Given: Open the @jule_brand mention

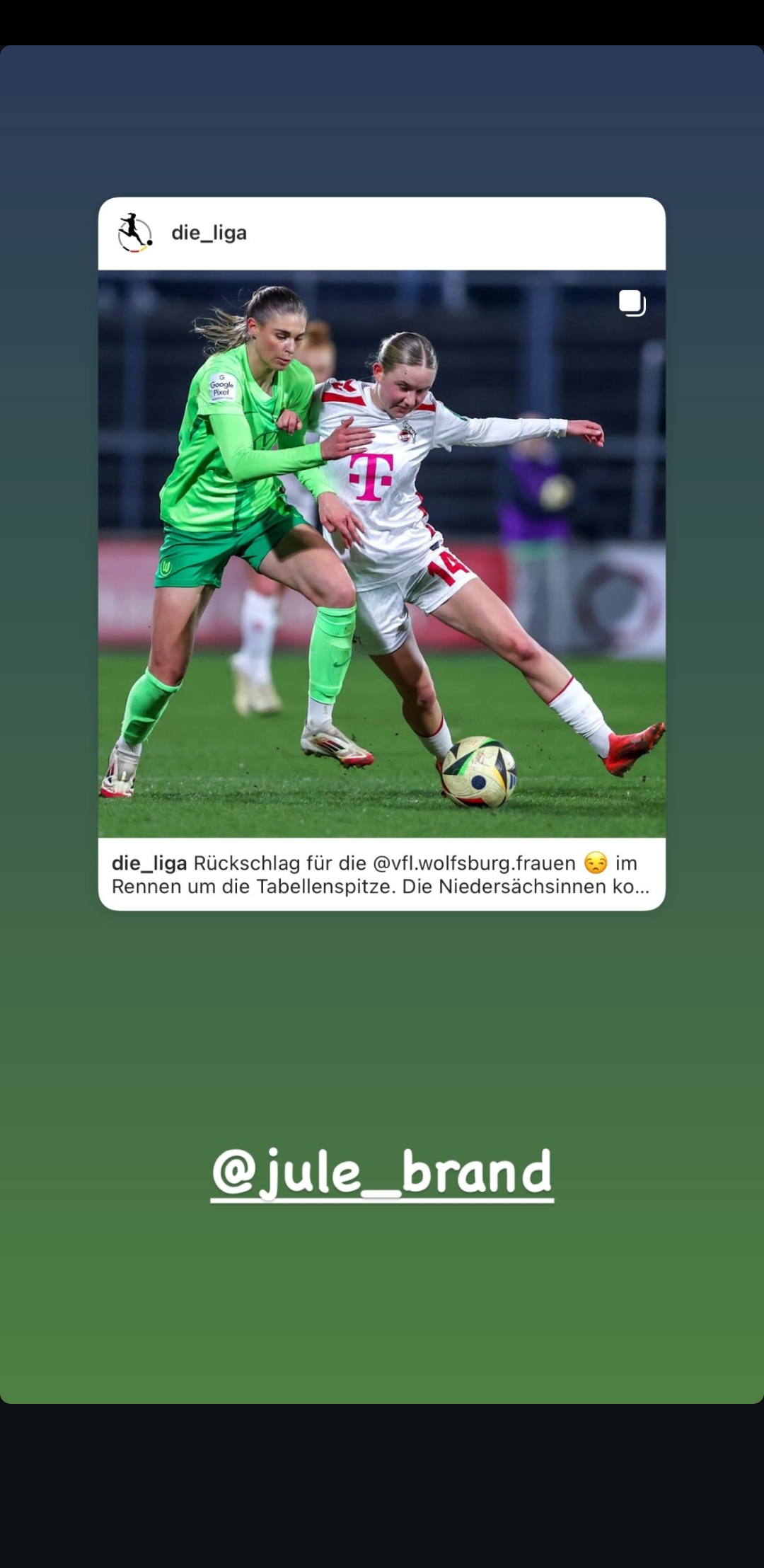Looking at the screenshot, I should pos(382,1174).
